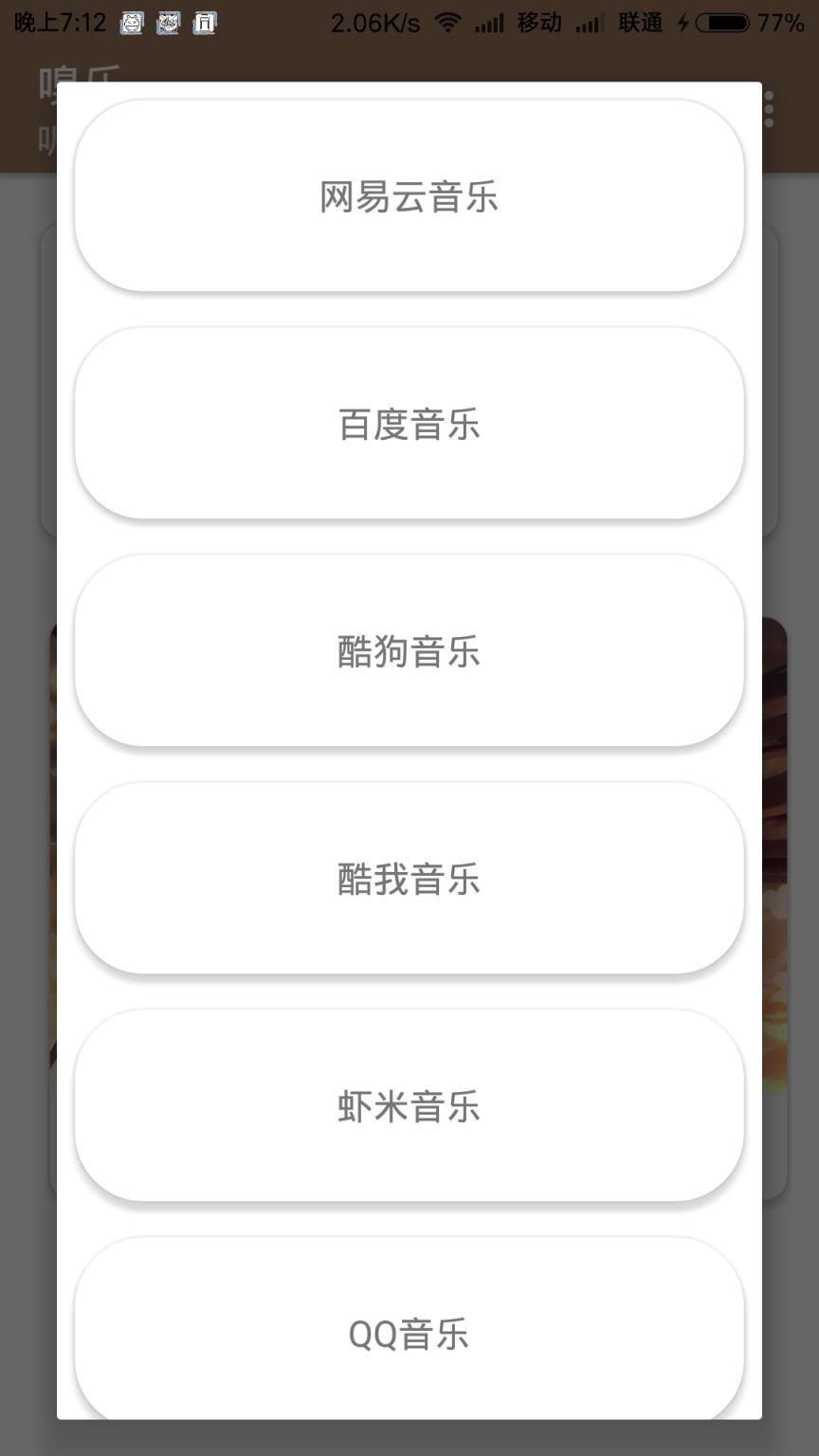Select 百度音乐 as the music source
Screen dimensions: 819x1456
(x=408, y=424)
